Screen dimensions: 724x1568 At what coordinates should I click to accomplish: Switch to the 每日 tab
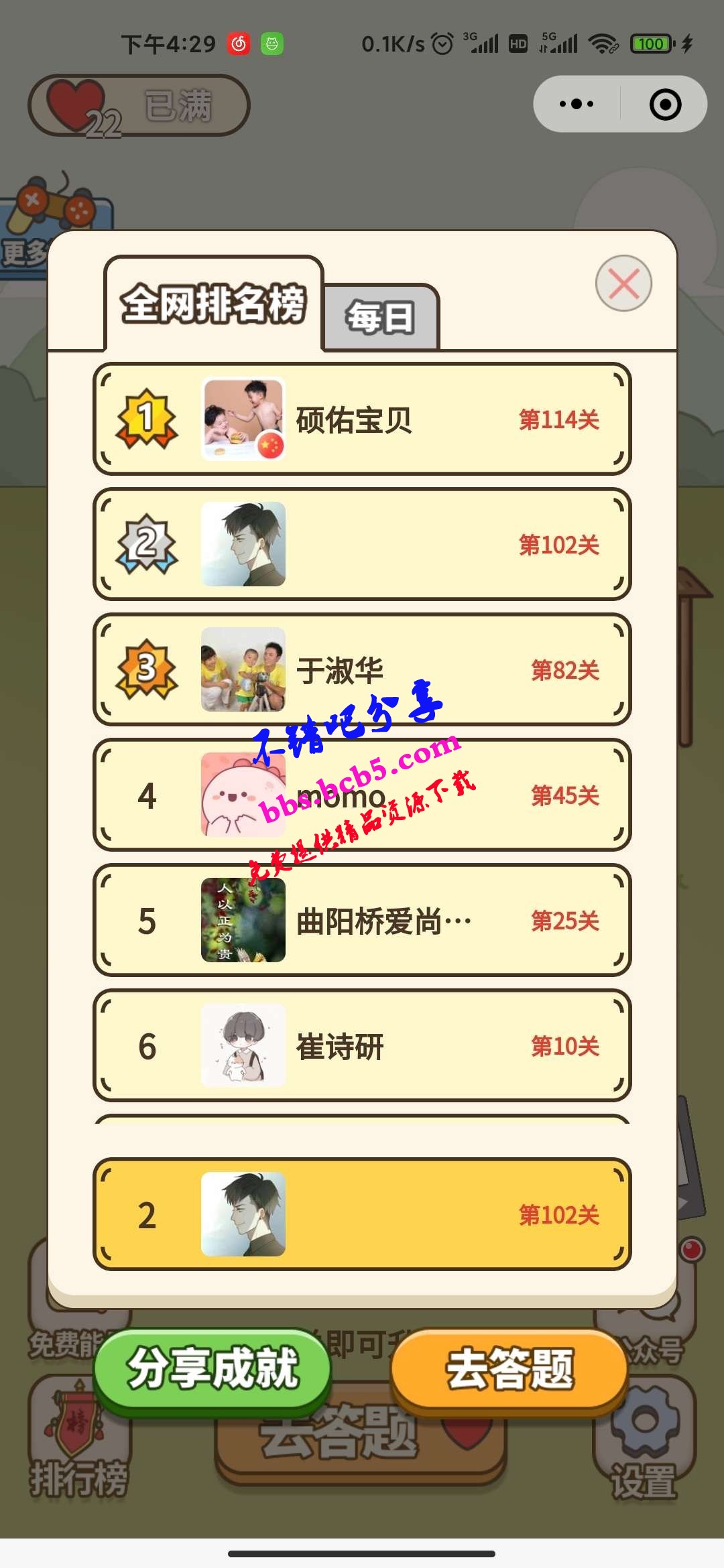tap(381, 318)
